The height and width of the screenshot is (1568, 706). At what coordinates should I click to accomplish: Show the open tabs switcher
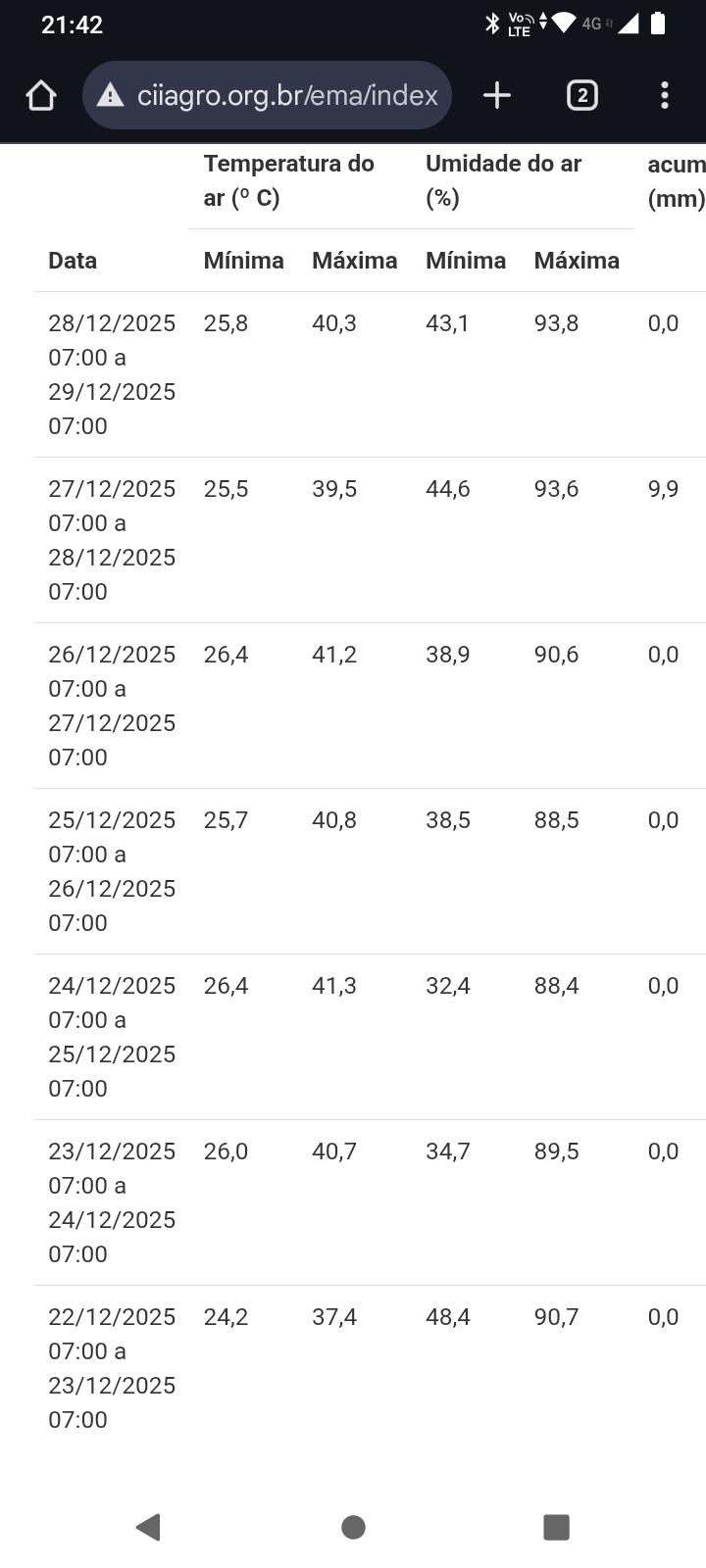coord(581,95)
